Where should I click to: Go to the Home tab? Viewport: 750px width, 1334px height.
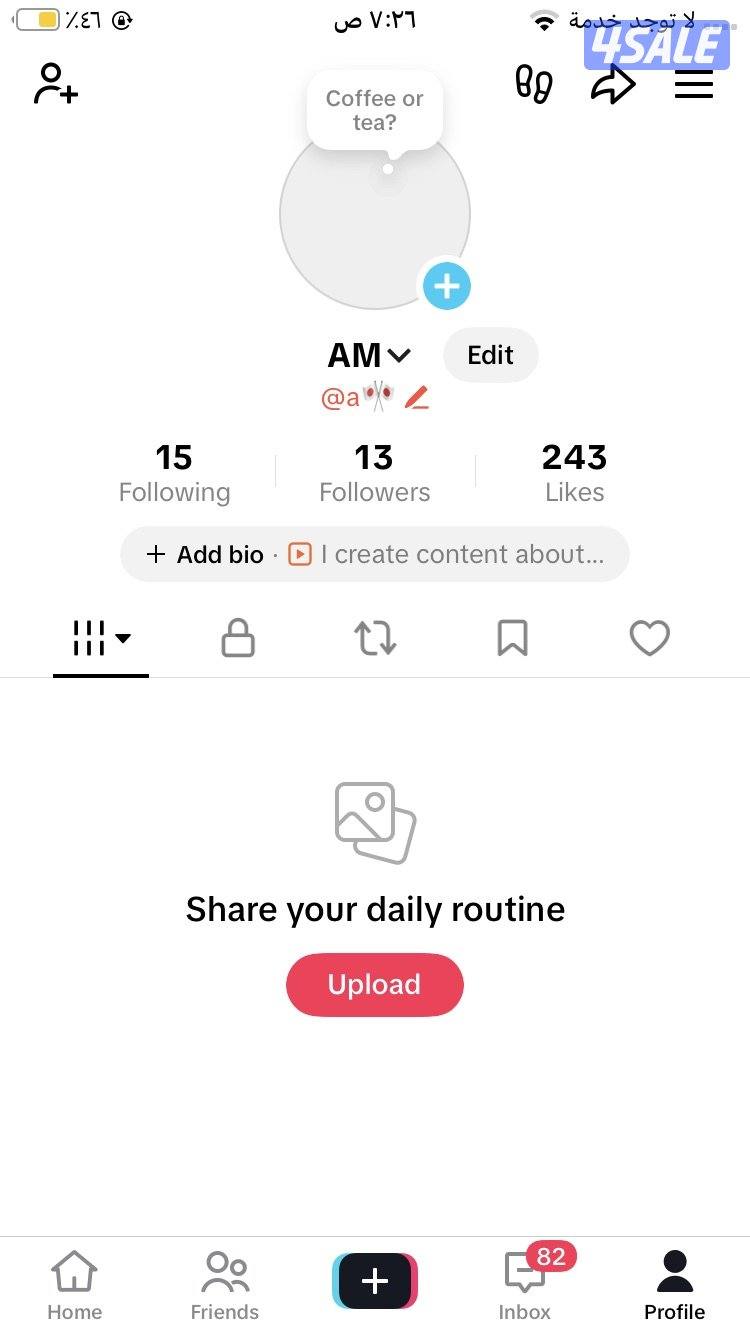[75, 1285]
